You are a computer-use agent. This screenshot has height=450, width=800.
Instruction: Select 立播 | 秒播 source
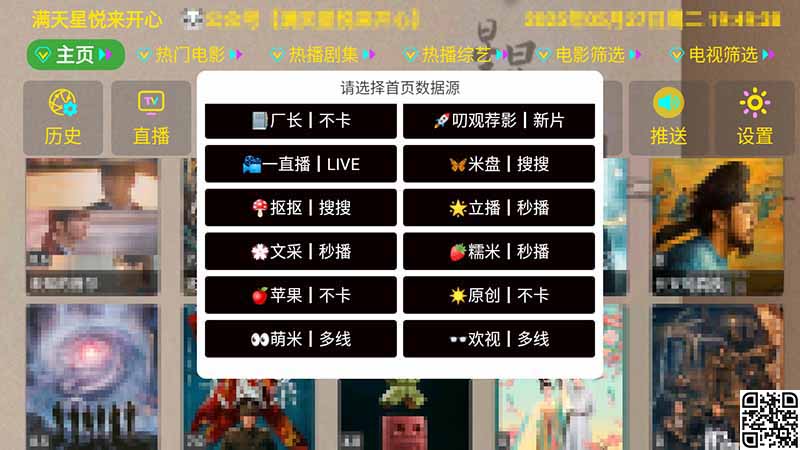pos(499,208)
